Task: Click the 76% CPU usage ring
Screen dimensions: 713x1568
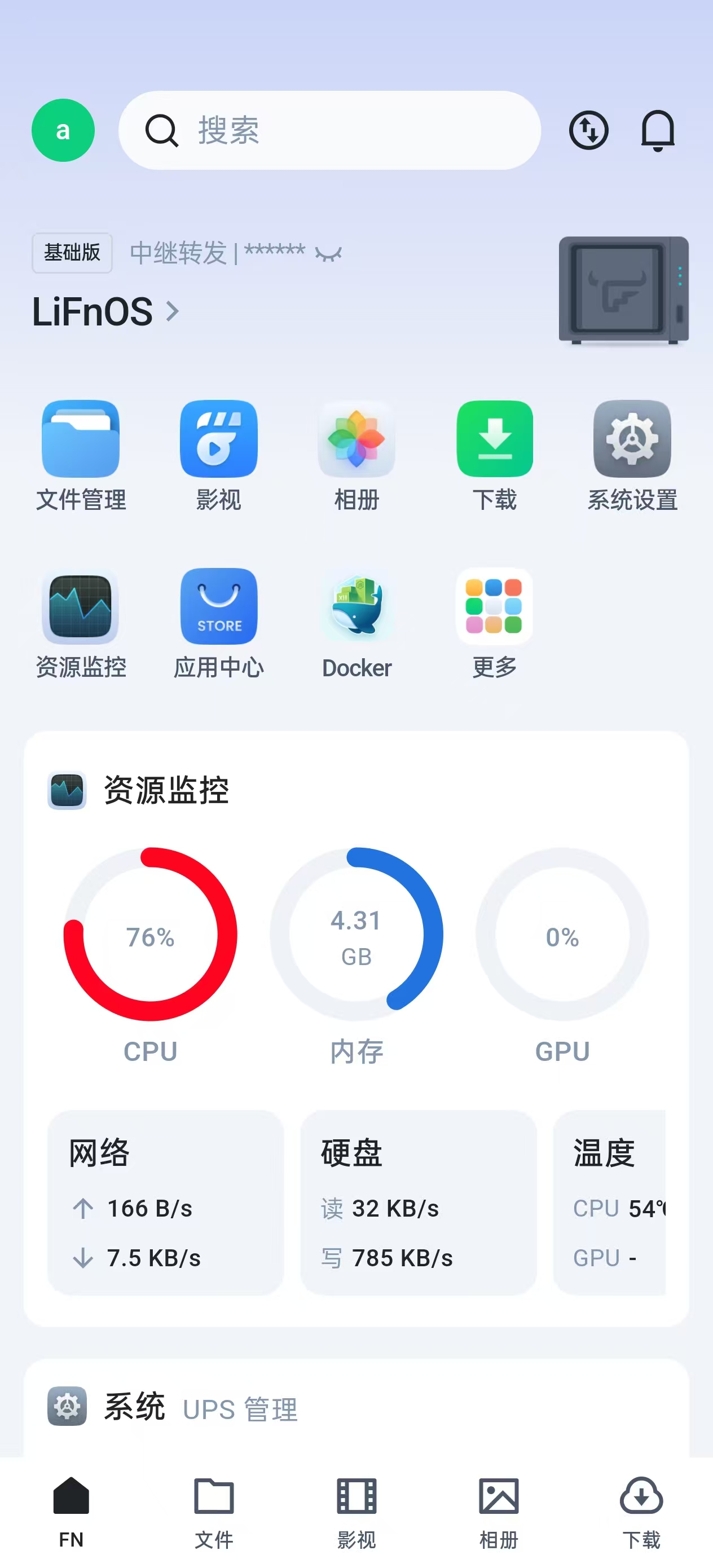Action: (151, 937)
